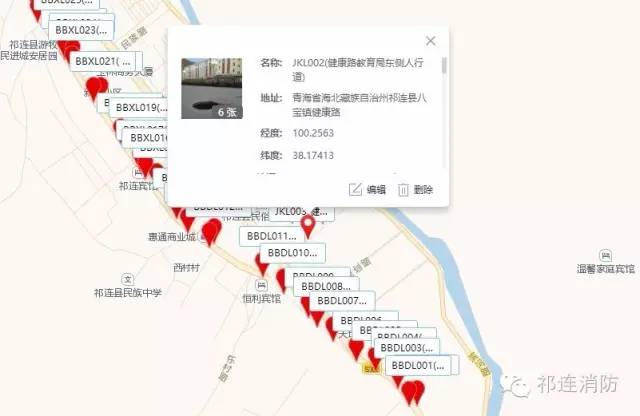
Task: Tap 编辑 to edit this location
Action: pos(368,189)
